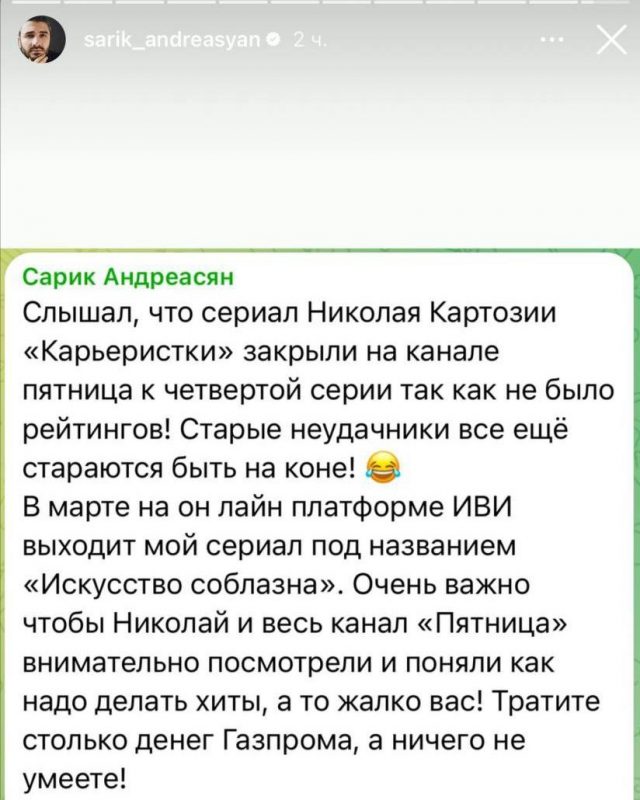This screenshot has width=640, height=800.
Task: Open the sarik_andreasyan profile picture
Action: click(41, 42)
